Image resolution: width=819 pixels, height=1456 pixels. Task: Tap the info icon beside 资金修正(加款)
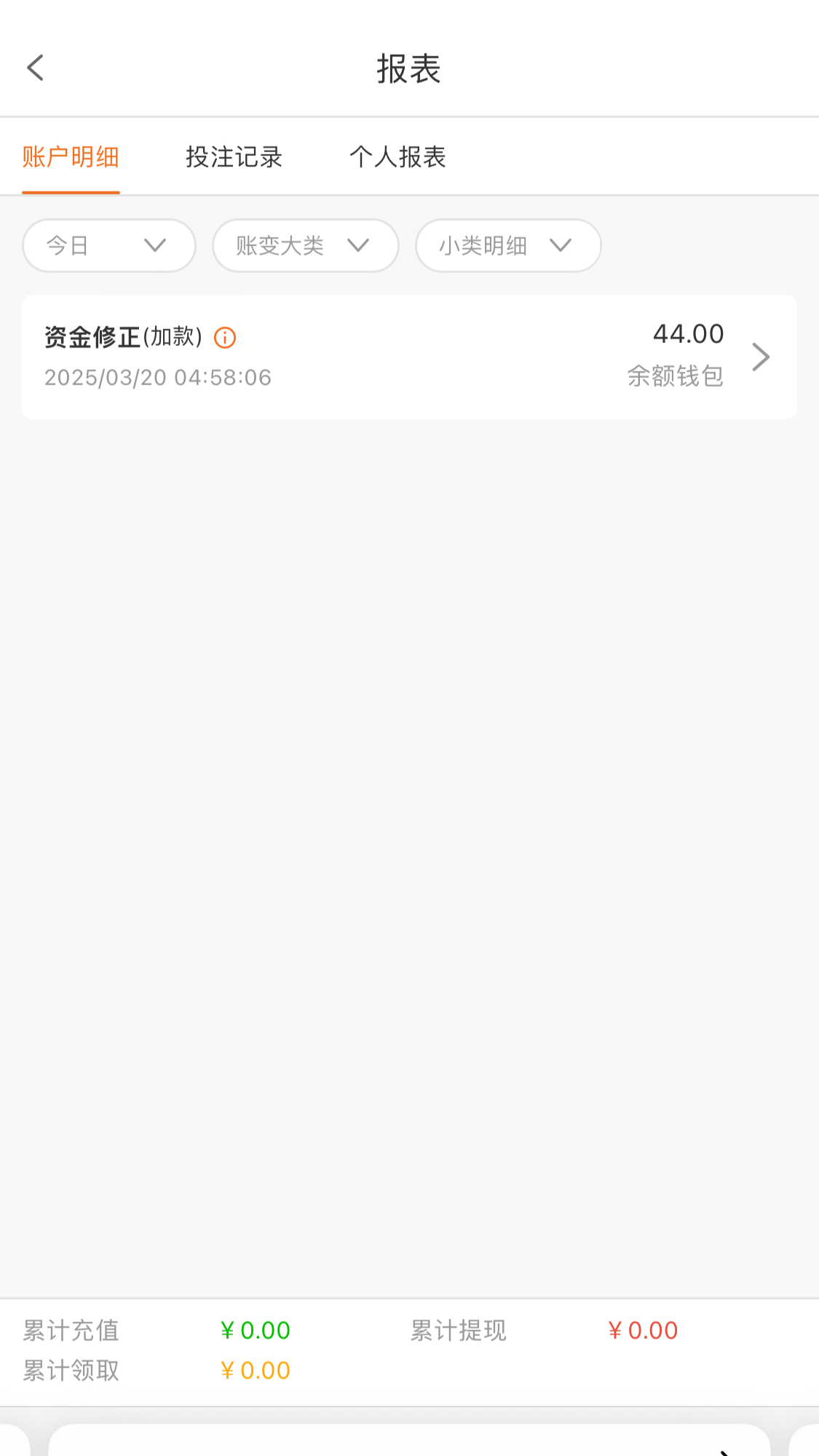pos(225,338)
